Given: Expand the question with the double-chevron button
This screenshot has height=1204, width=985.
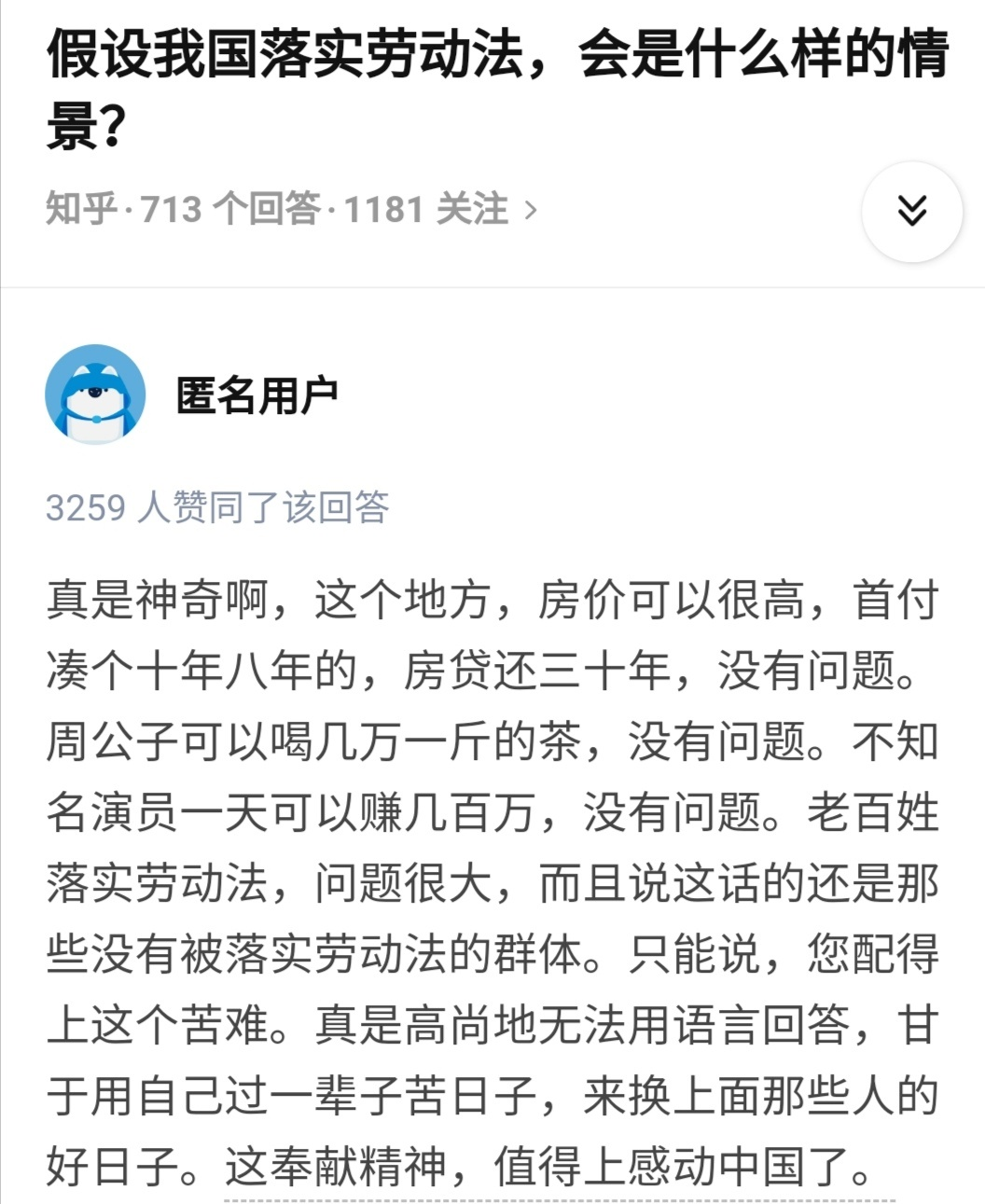Looking at the screenshot, I should point(911,211).
